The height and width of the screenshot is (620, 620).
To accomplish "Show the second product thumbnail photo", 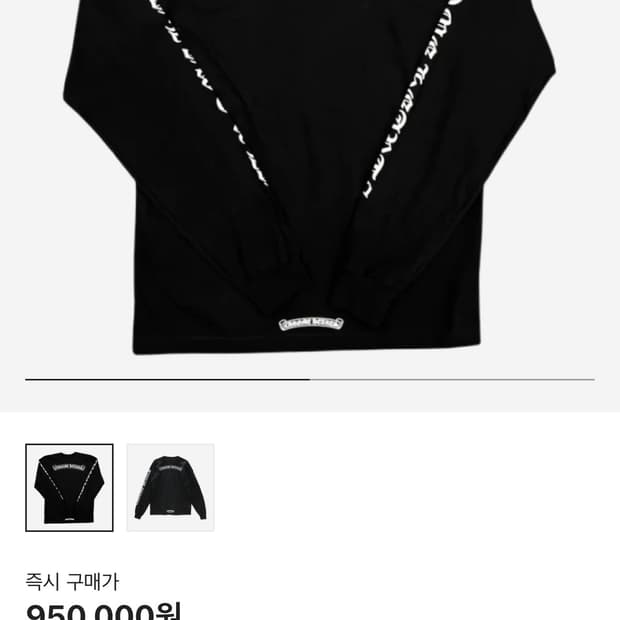I will coord(170,487).
